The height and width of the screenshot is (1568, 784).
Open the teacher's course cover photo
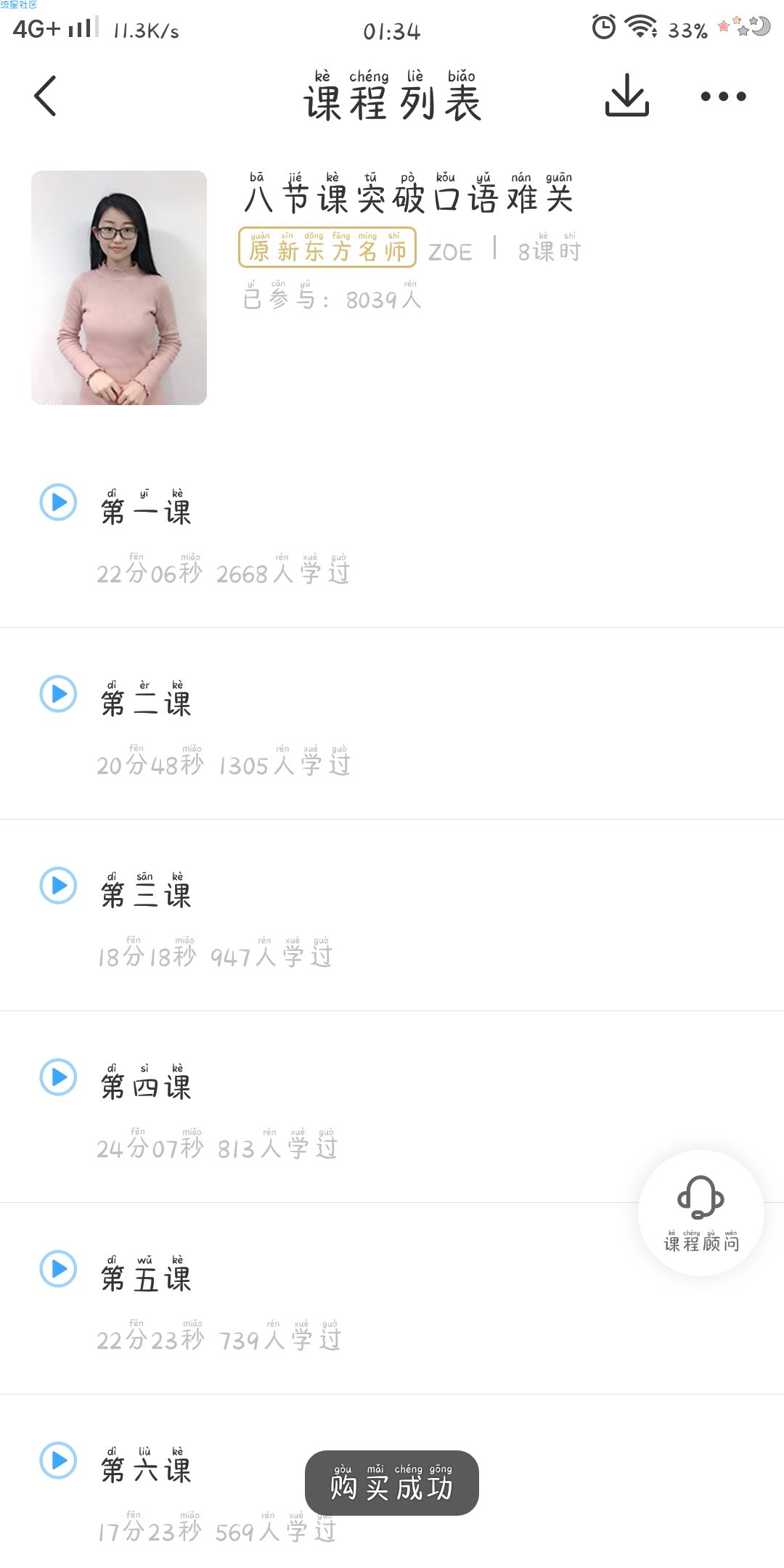(119, 287)
